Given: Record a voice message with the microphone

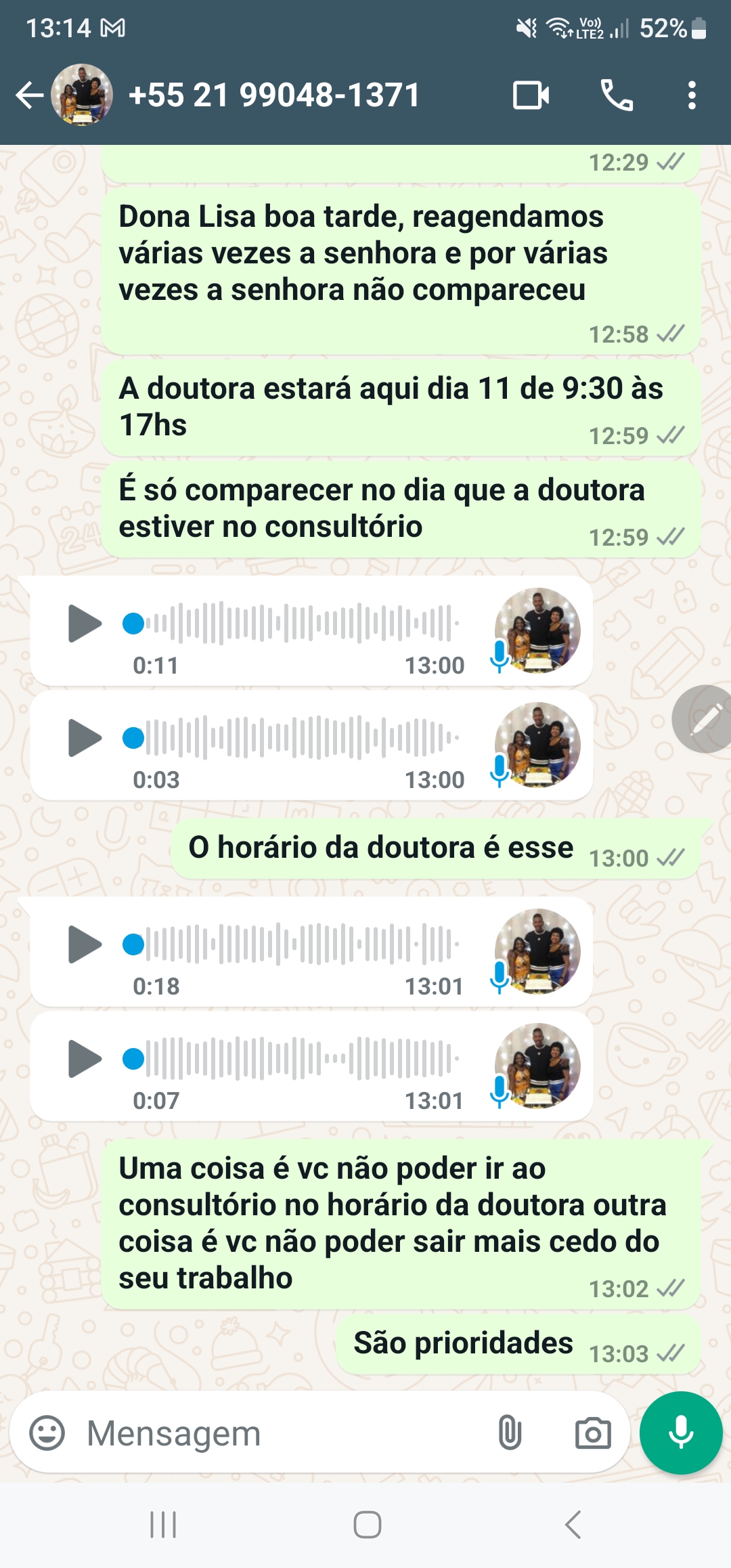Looking at the screenshot, I should (681, 1433).
